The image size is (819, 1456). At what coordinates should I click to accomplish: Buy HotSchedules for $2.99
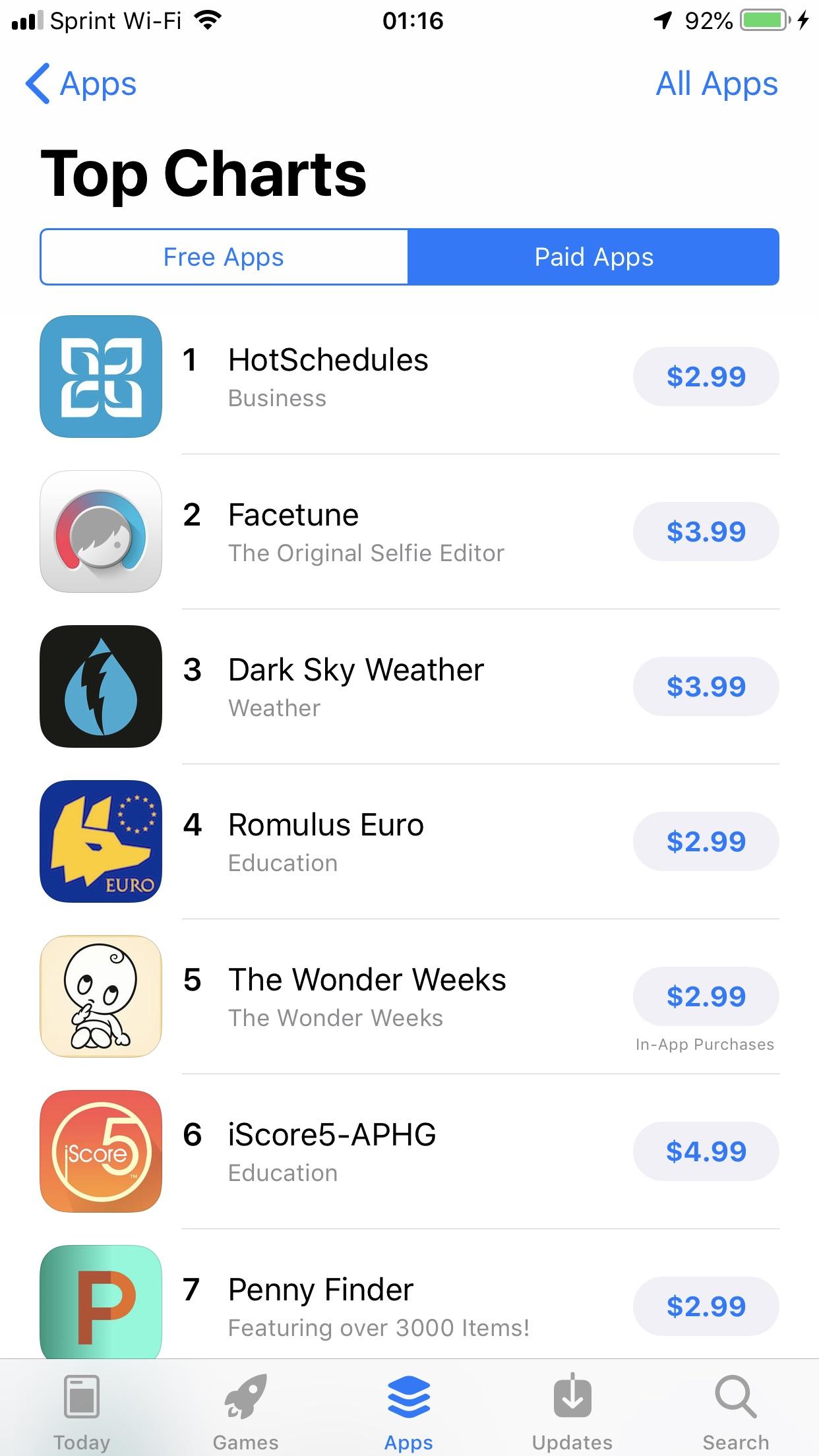coord(706,377)
